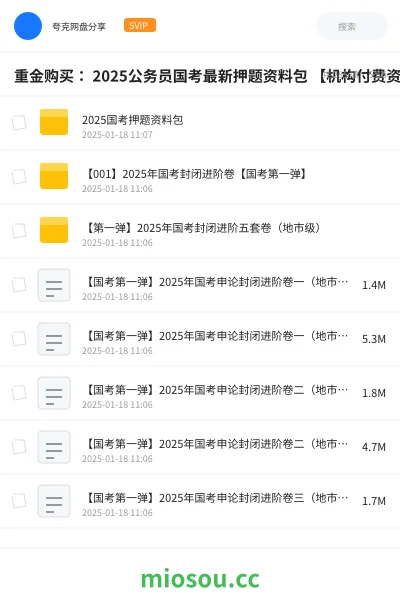Viewport: 400px width, 600px height.
Task: Check the box beside 【001】2025年国考封闭进阶卷
Action: [19, 177]
